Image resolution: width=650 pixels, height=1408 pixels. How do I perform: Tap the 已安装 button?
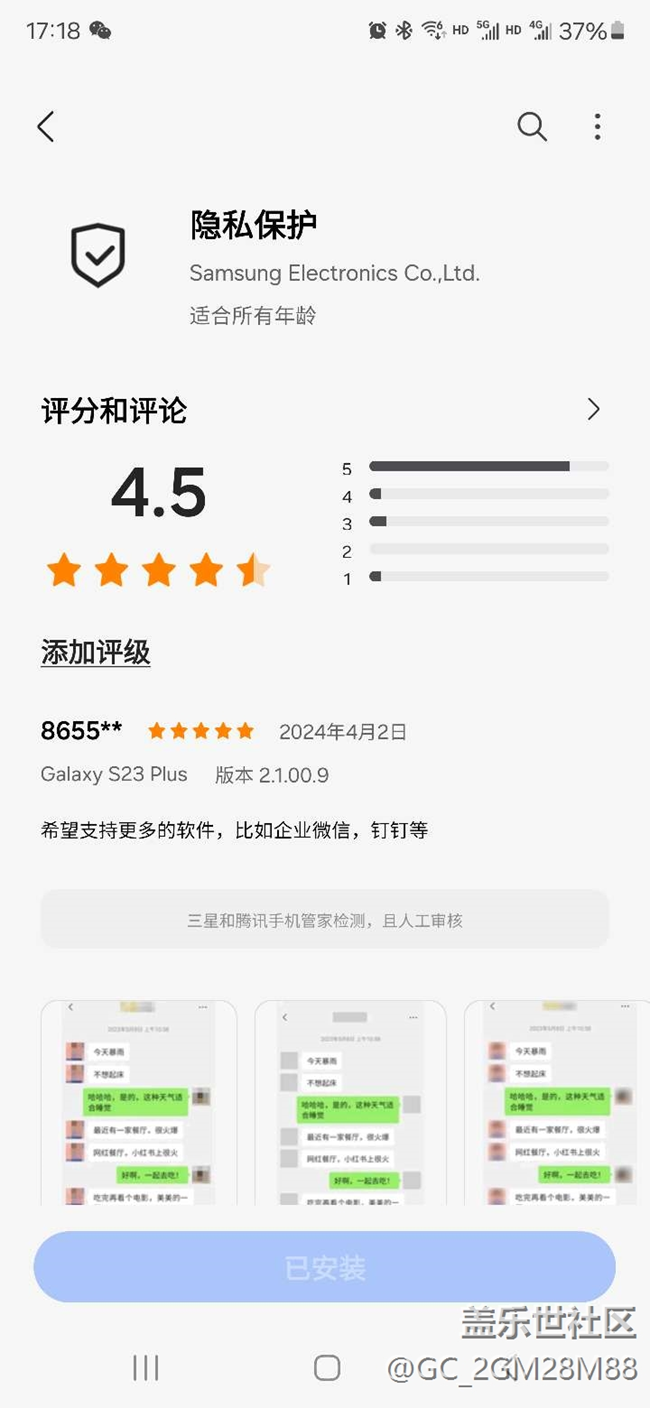325,1267
